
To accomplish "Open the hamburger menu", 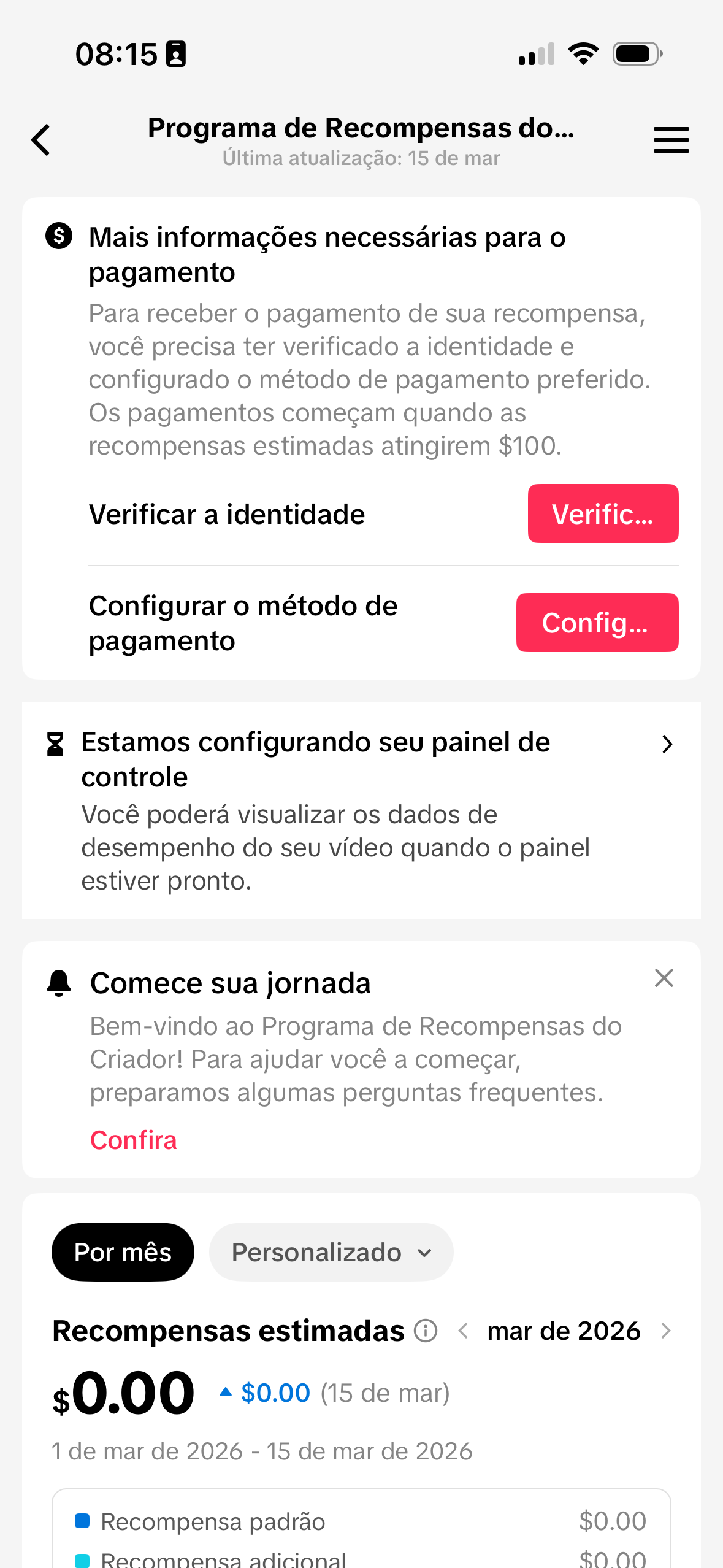I will (671, 140).
